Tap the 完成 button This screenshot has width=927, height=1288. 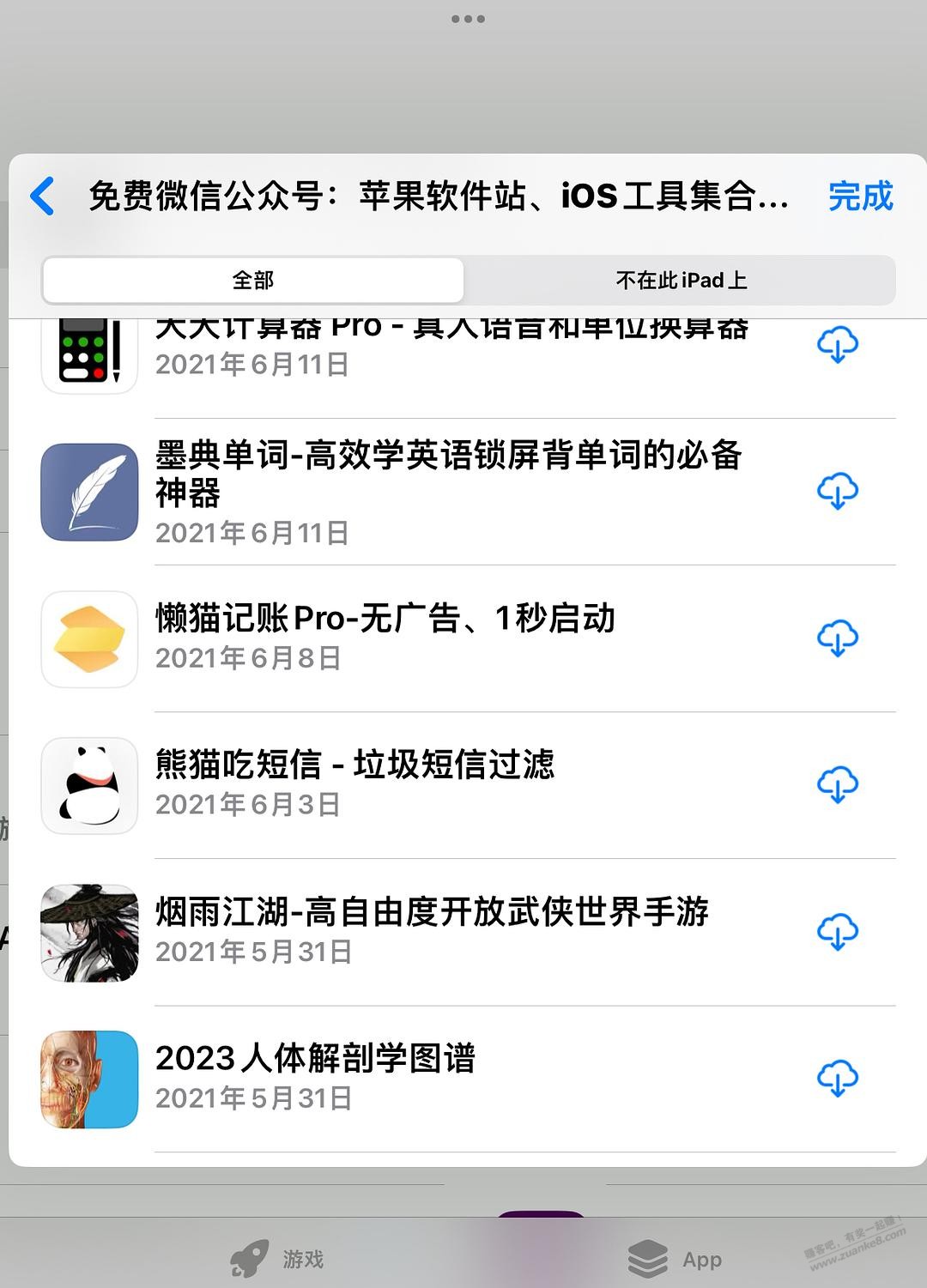pyautogui.click(x=859, y=196)
